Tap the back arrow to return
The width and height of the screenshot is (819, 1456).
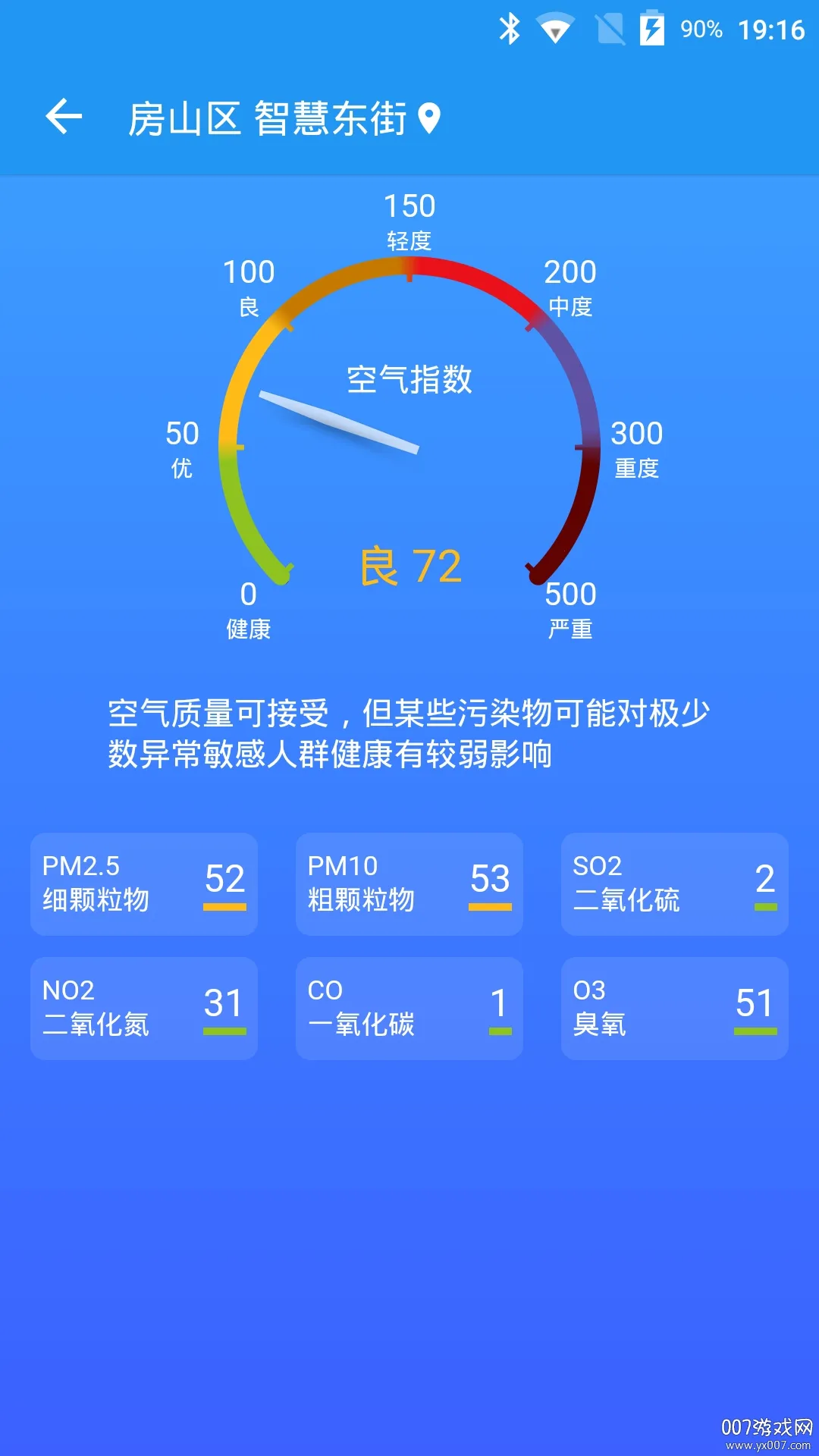64,115
